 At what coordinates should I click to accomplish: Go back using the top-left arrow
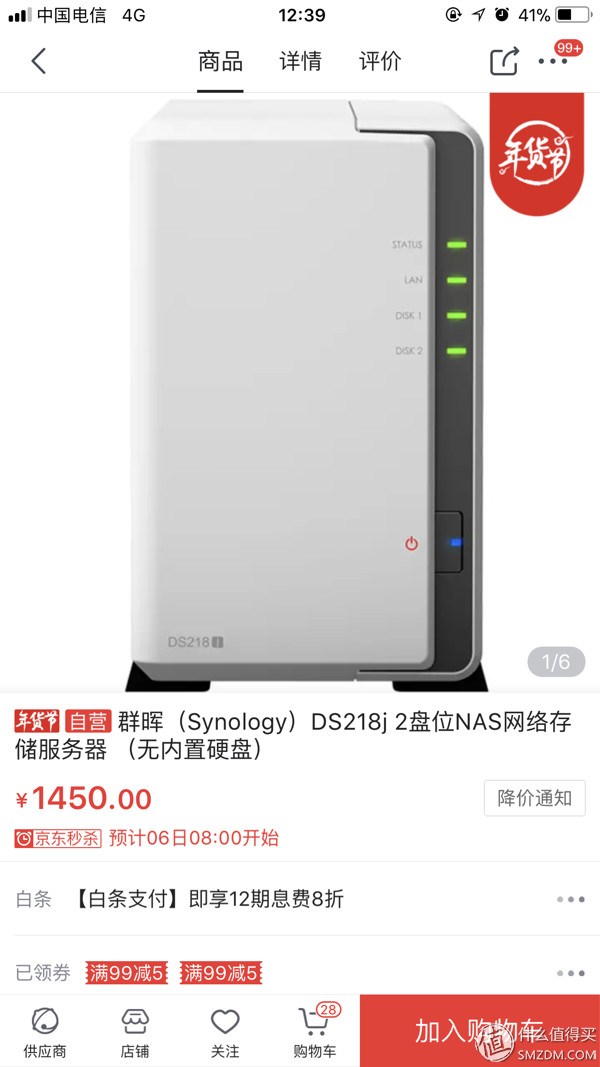pos(38,61)
